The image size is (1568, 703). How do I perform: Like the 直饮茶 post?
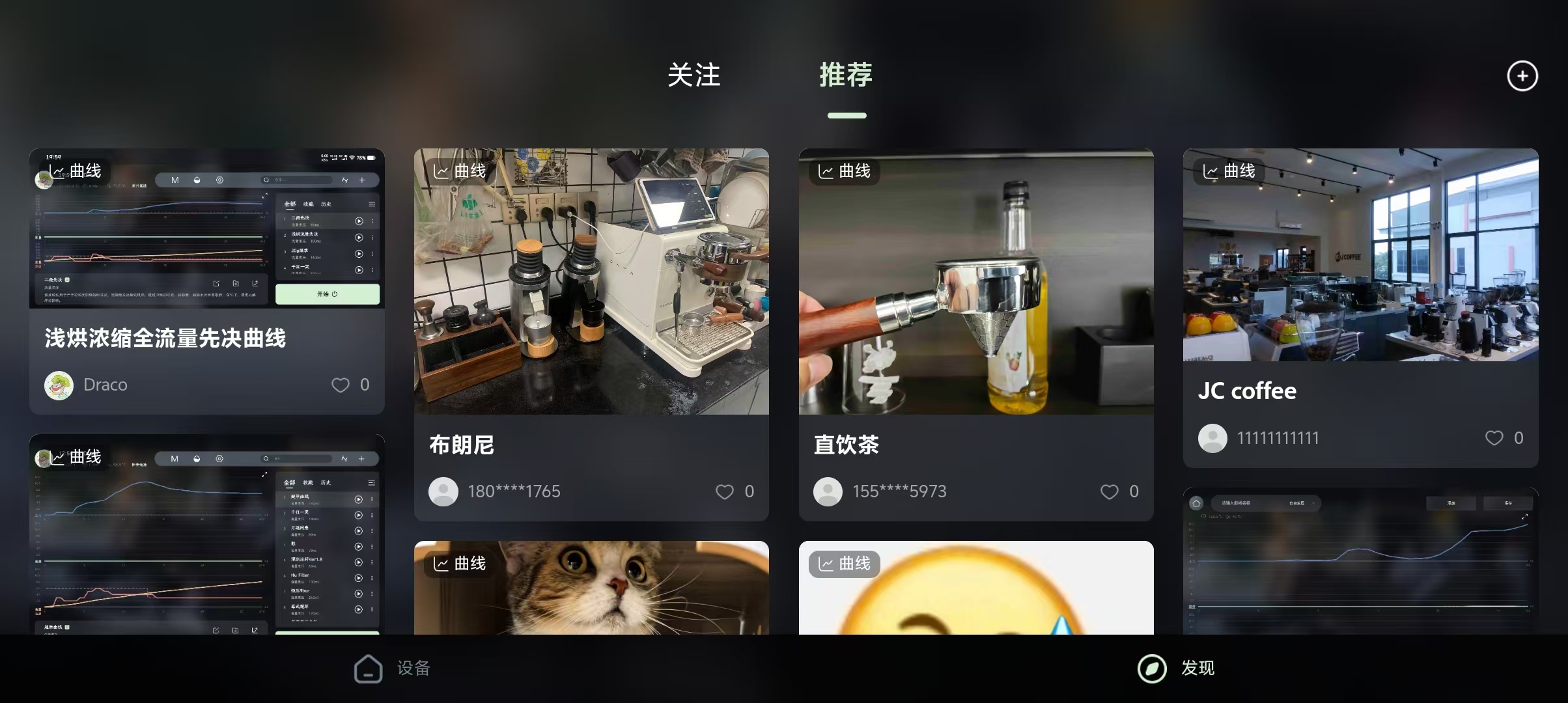click(x=1110, y=491)
